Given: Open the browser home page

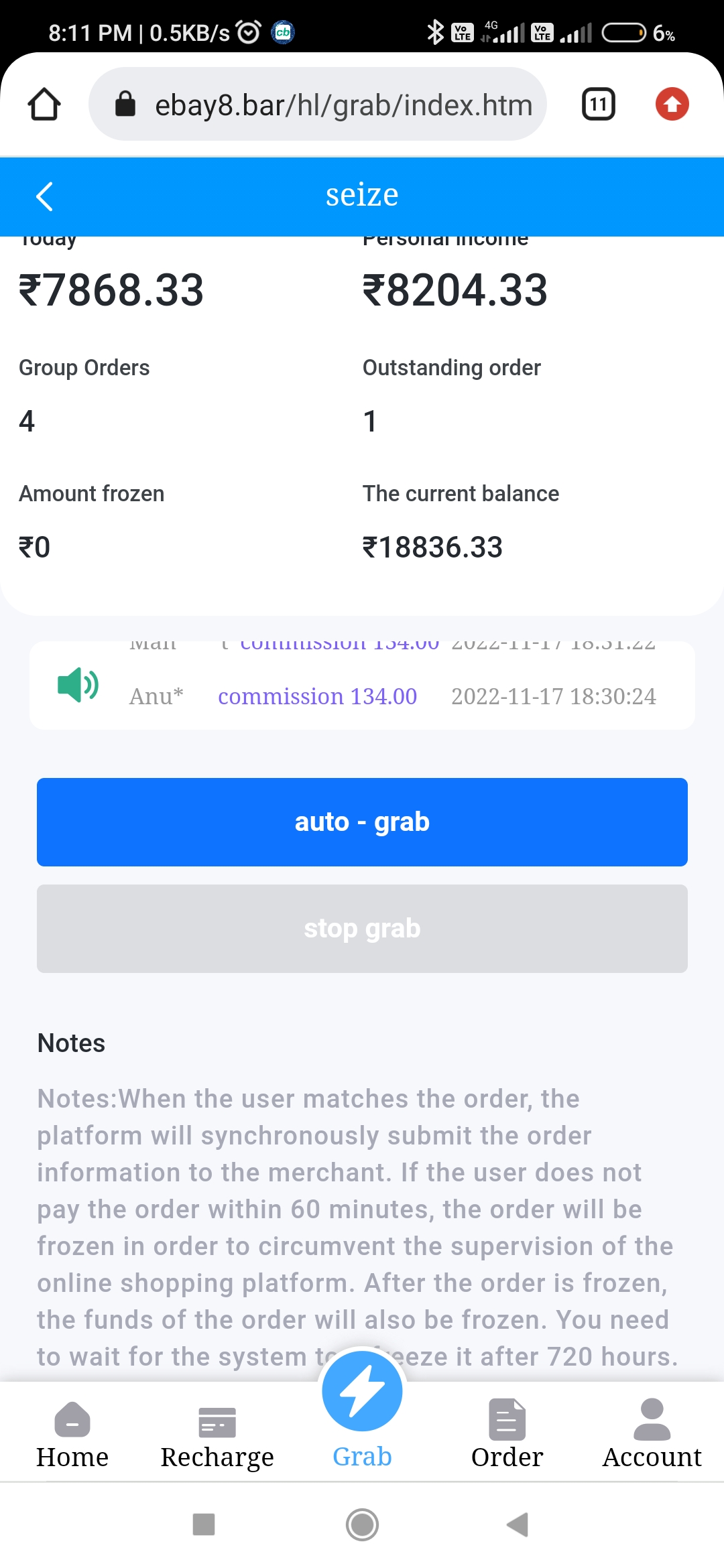Looking at the screenshot, I should point(44,105).
